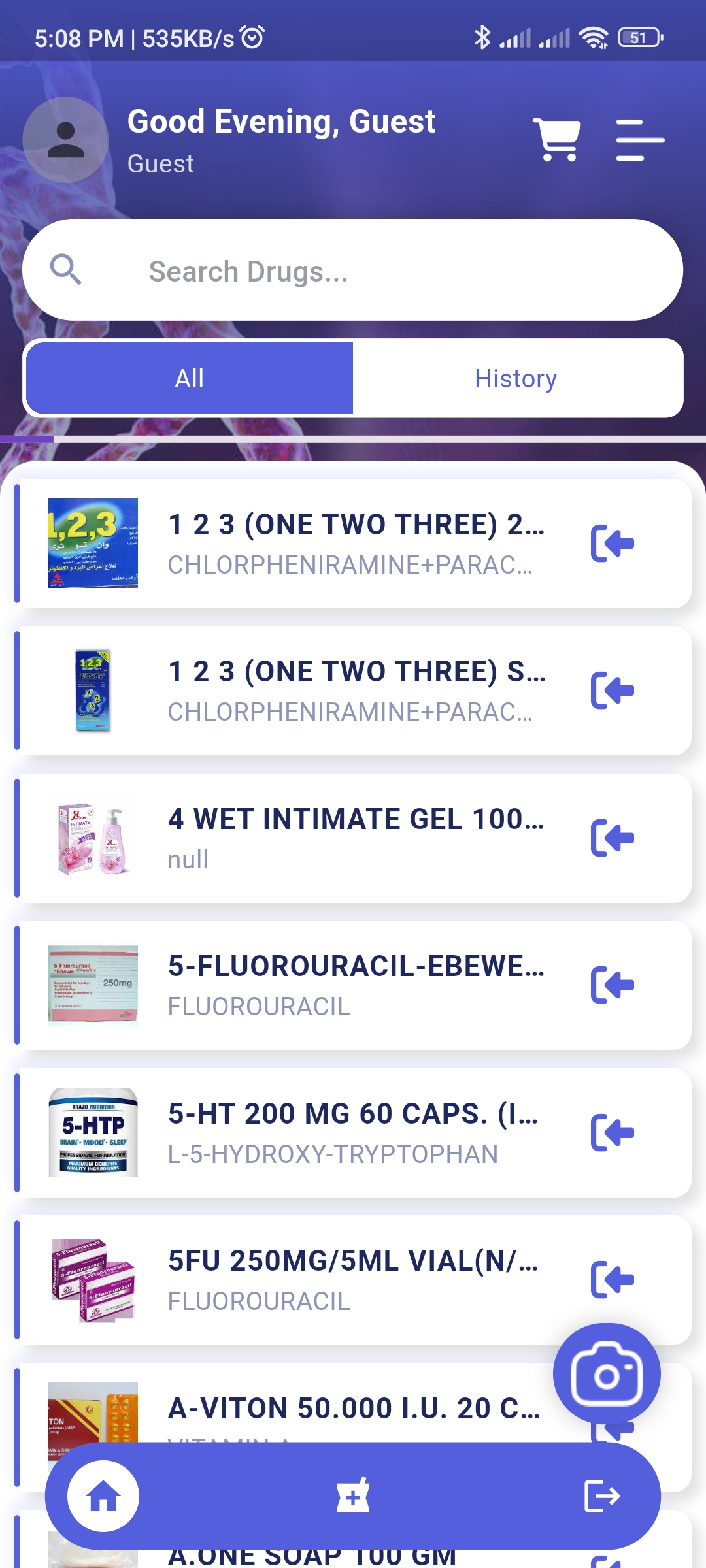Tap the logout icon in bottom bar
The height and width of the screenshot is (1568, 706).
click(602, 1495)
